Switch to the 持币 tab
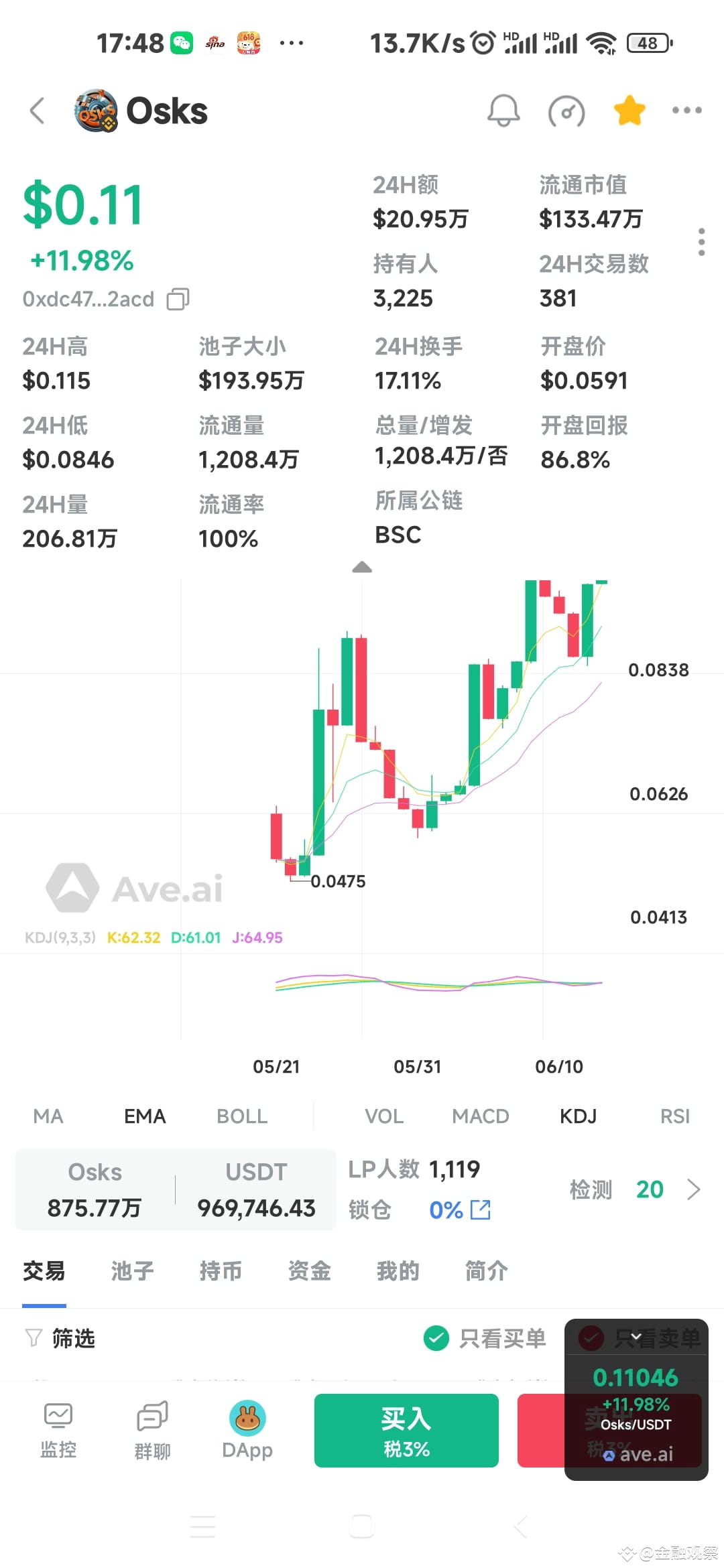The width and height of the screenshot is (724, 1568). pyautogui.click(x=221, y=1271)
